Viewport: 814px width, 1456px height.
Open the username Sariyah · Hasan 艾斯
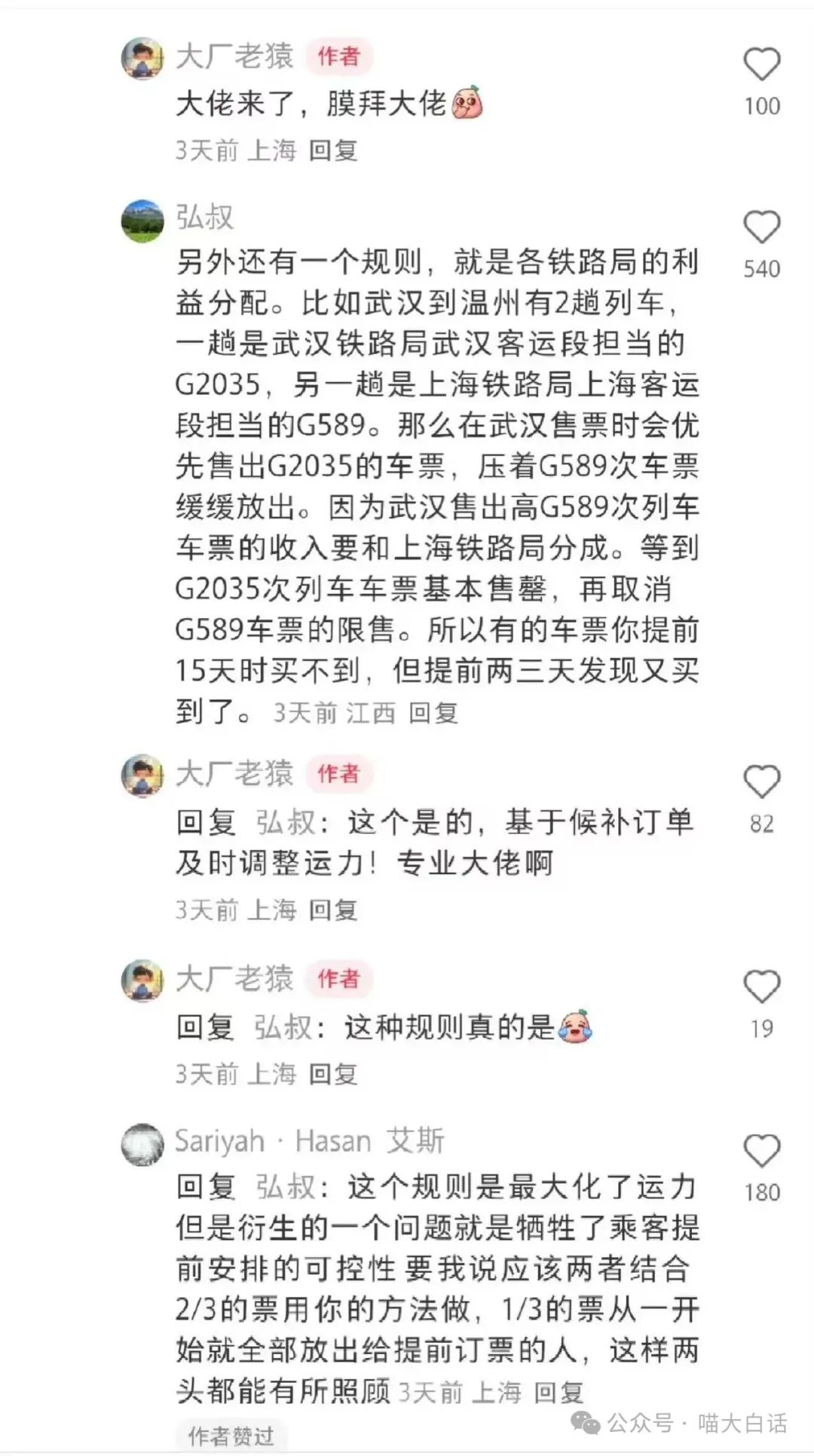[310, 1141]
